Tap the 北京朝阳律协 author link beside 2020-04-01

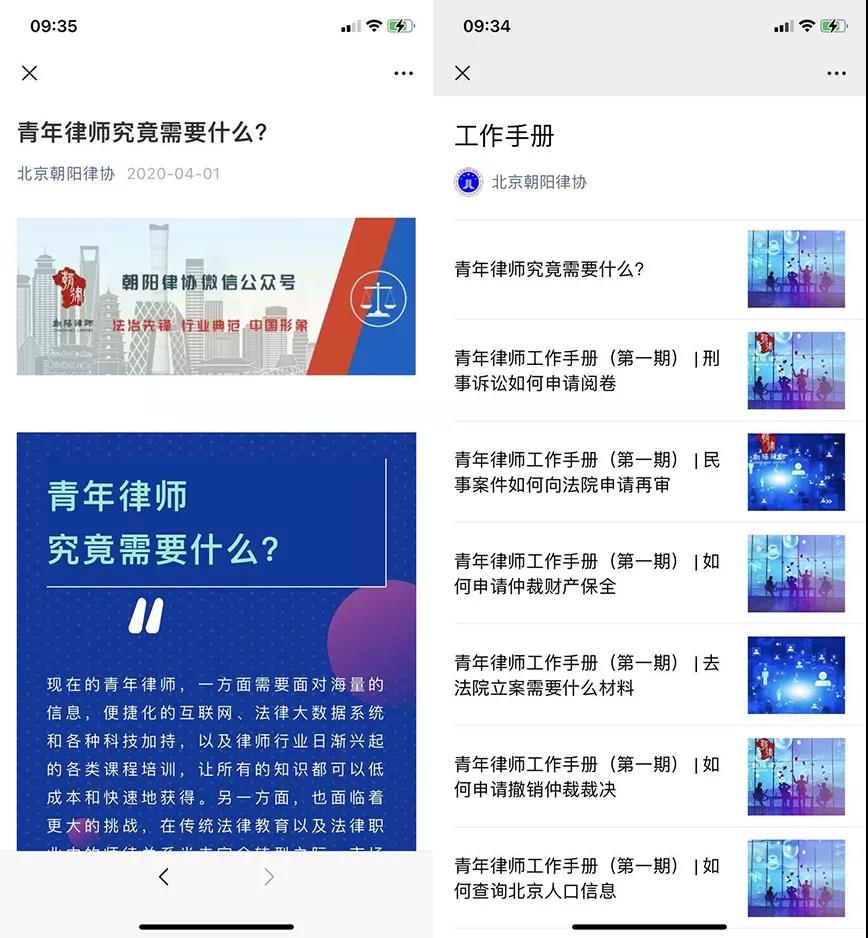(x=66, y=173)
